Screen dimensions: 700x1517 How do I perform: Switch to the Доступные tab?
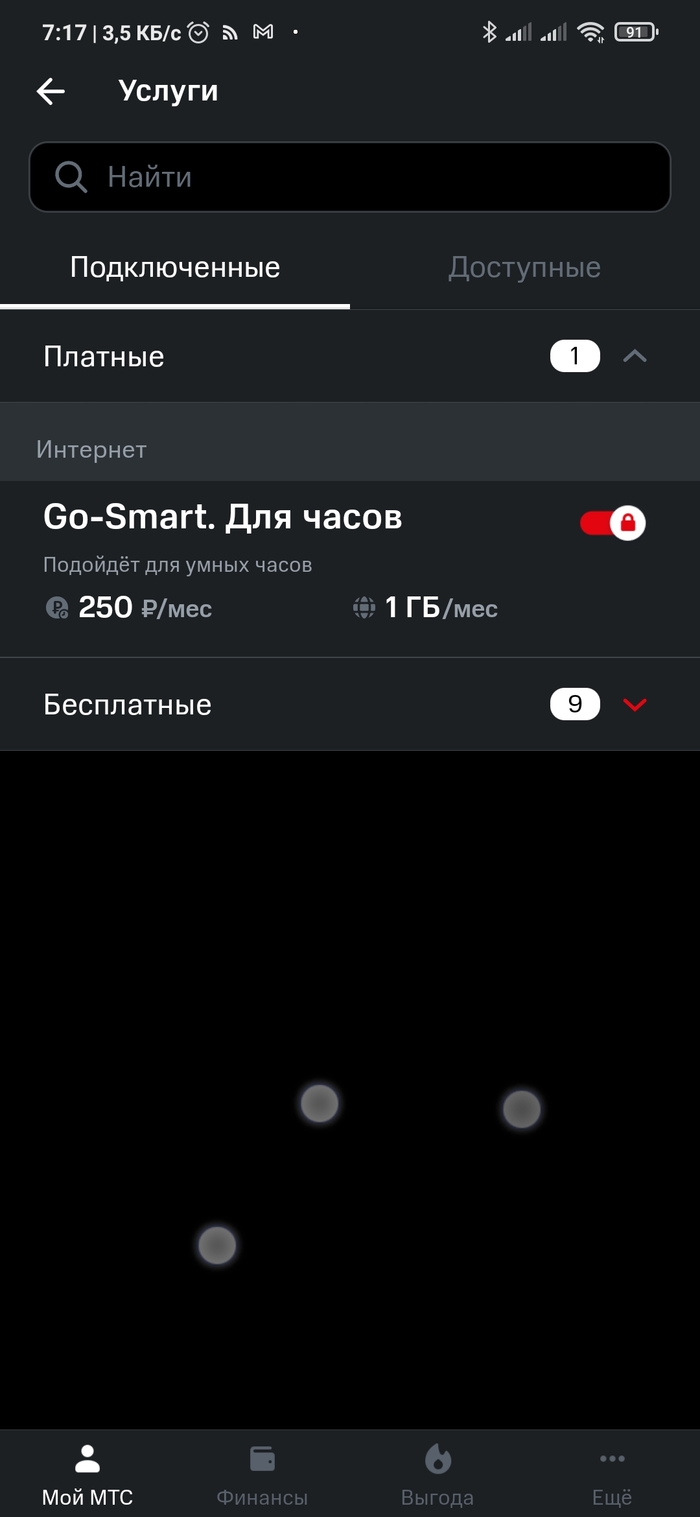pyautogui.click(x=524, y=268)
